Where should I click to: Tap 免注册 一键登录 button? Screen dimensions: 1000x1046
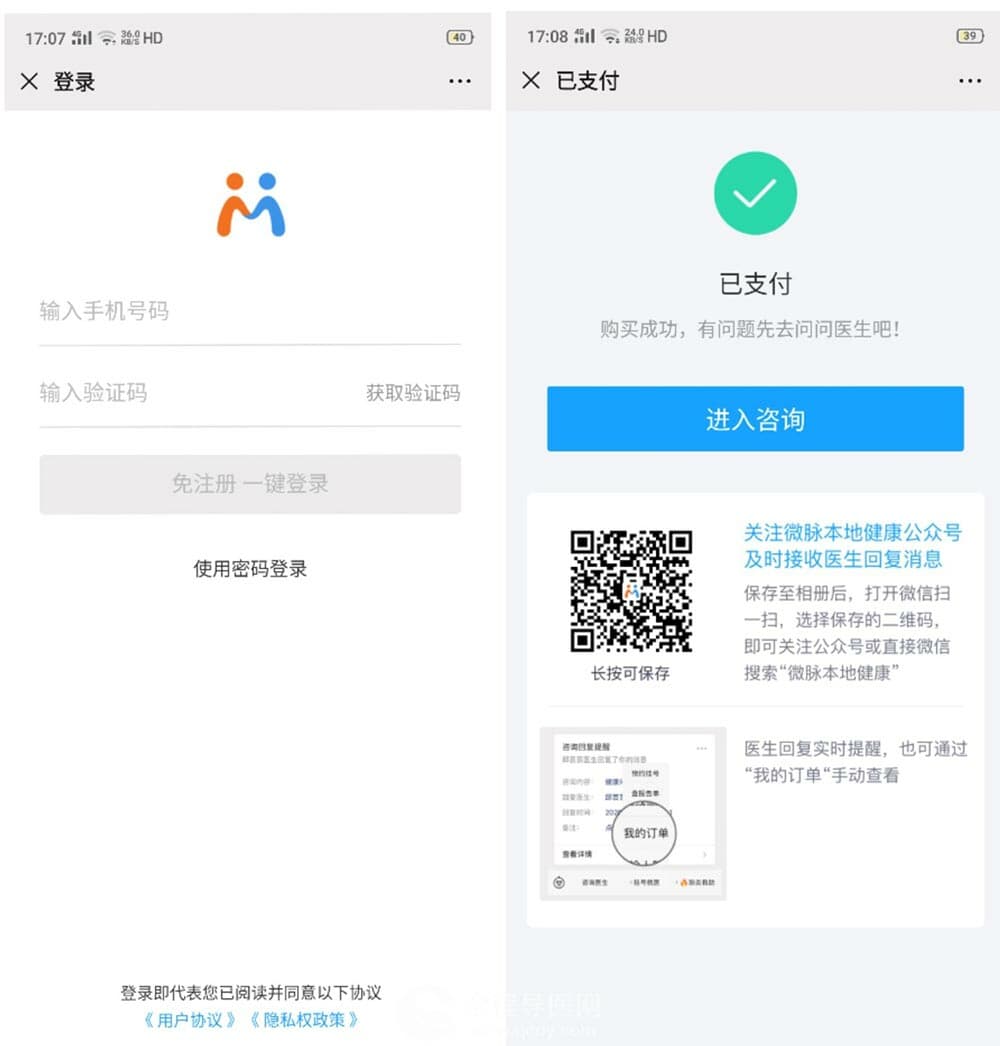point(250,484)
